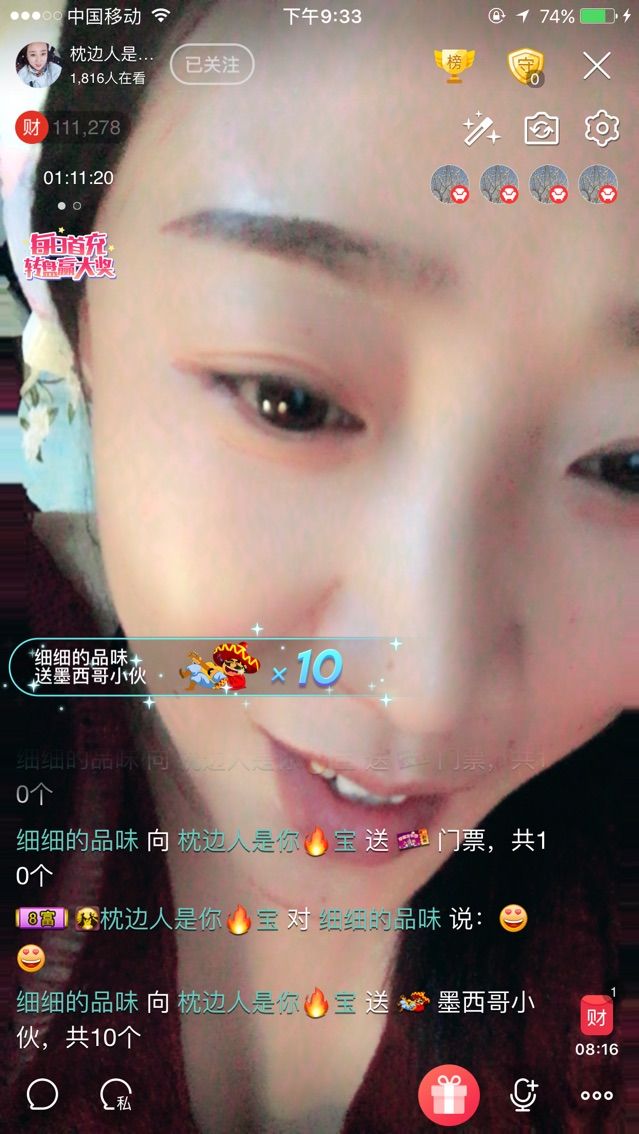Open the gift box panel
The height and width of the screenshot is (1134, 639).
click(449, 1094)
